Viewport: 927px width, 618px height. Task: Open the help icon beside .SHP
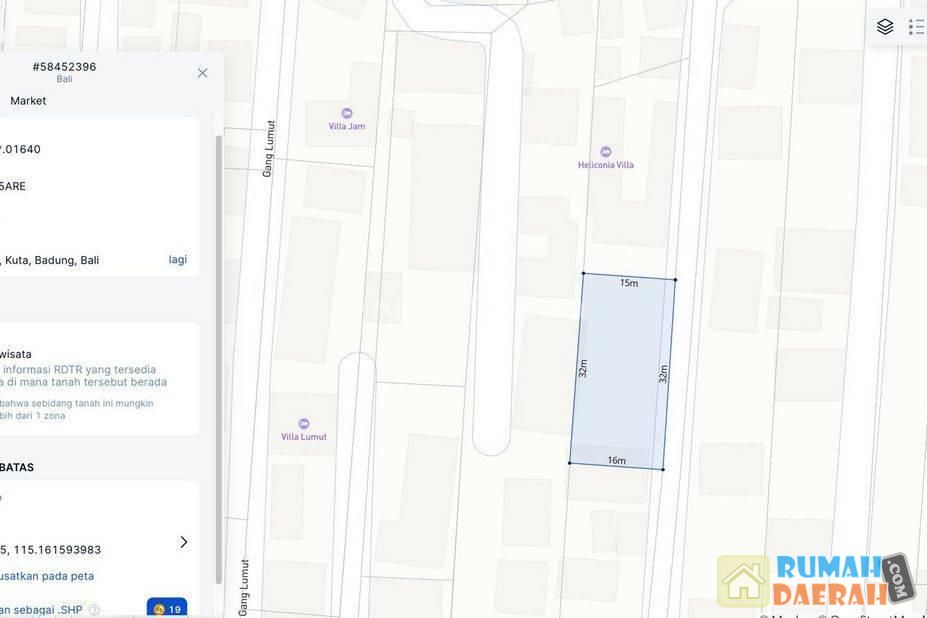tap(94, 610)
